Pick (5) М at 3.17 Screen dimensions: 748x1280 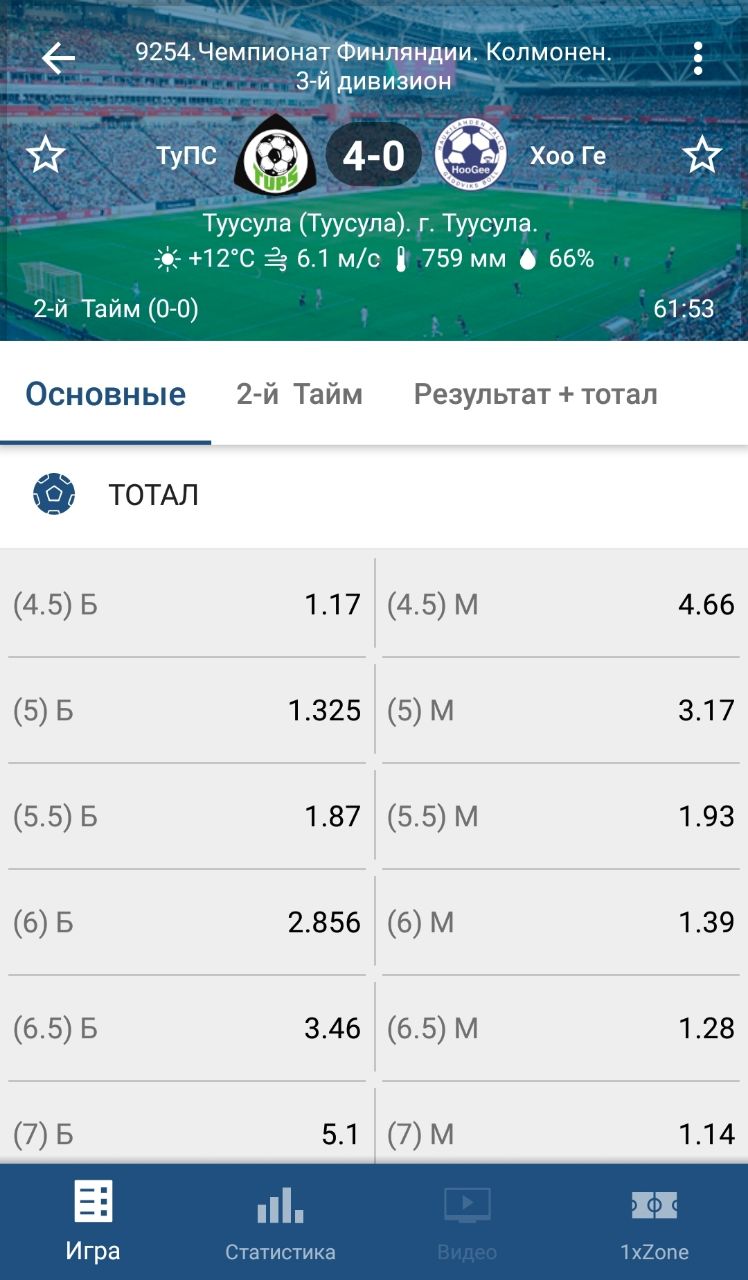(x=561, y=710)
